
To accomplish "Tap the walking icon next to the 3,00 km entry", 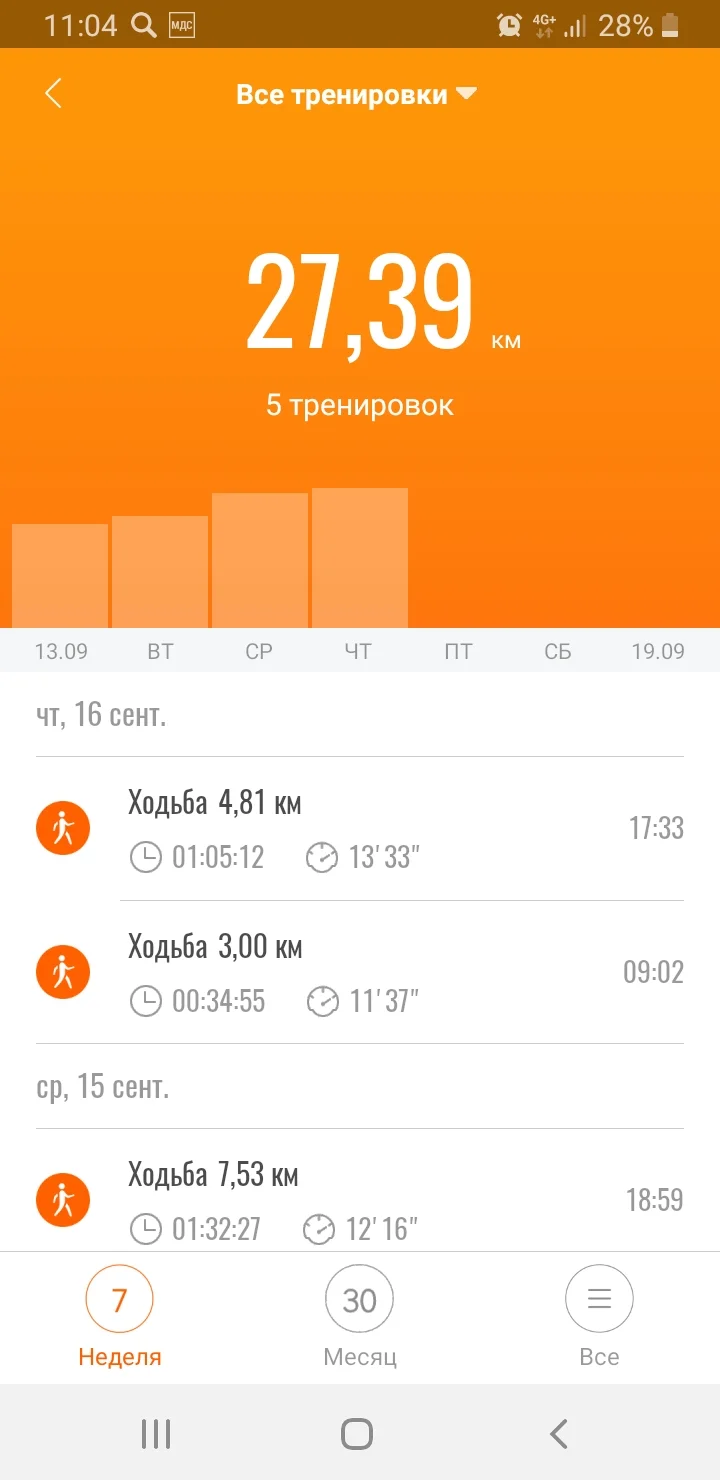I will click(x=62, y=971).
